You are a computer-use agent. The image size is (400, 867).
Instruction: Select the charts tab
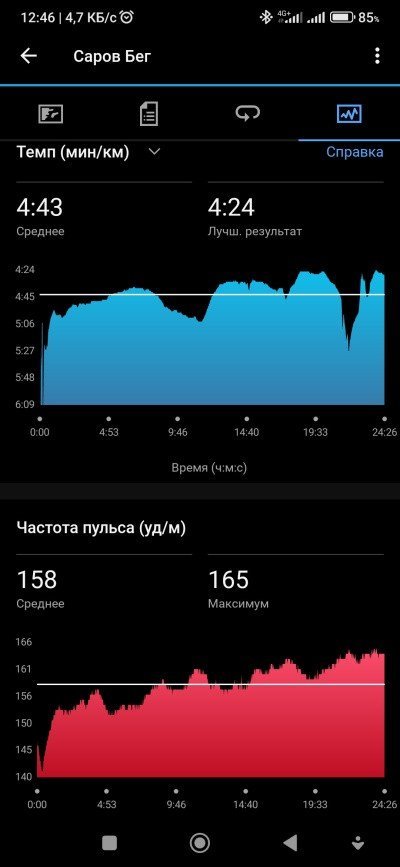[349, 114]
